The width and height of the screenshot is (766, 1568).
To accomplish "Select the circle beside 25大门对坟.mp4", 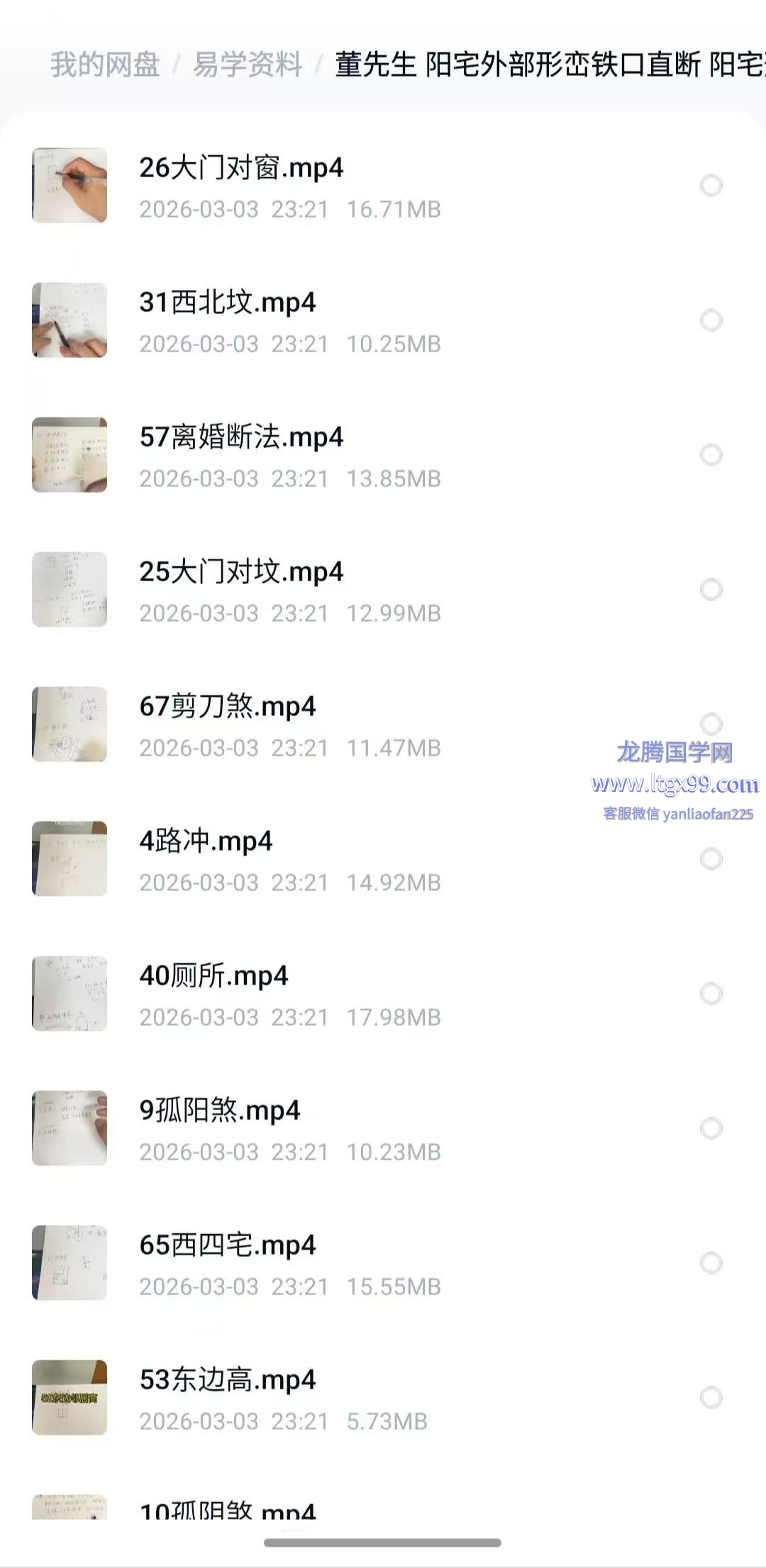I will tap(711, 590).
